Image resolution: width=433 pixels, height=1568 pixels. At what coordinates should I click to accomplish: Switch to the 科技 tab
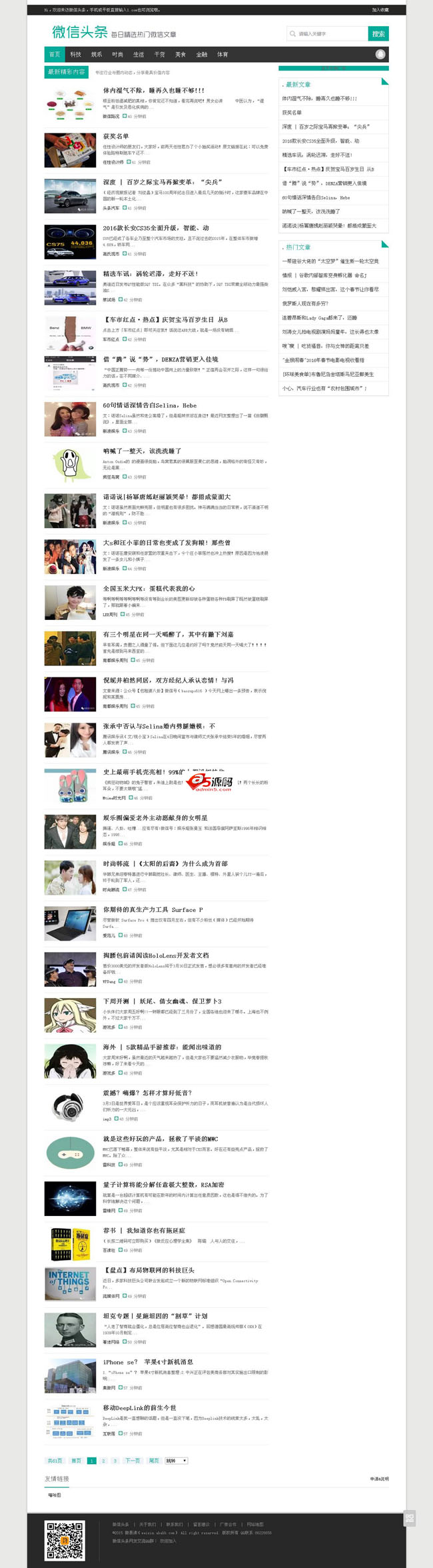(75, 55)
